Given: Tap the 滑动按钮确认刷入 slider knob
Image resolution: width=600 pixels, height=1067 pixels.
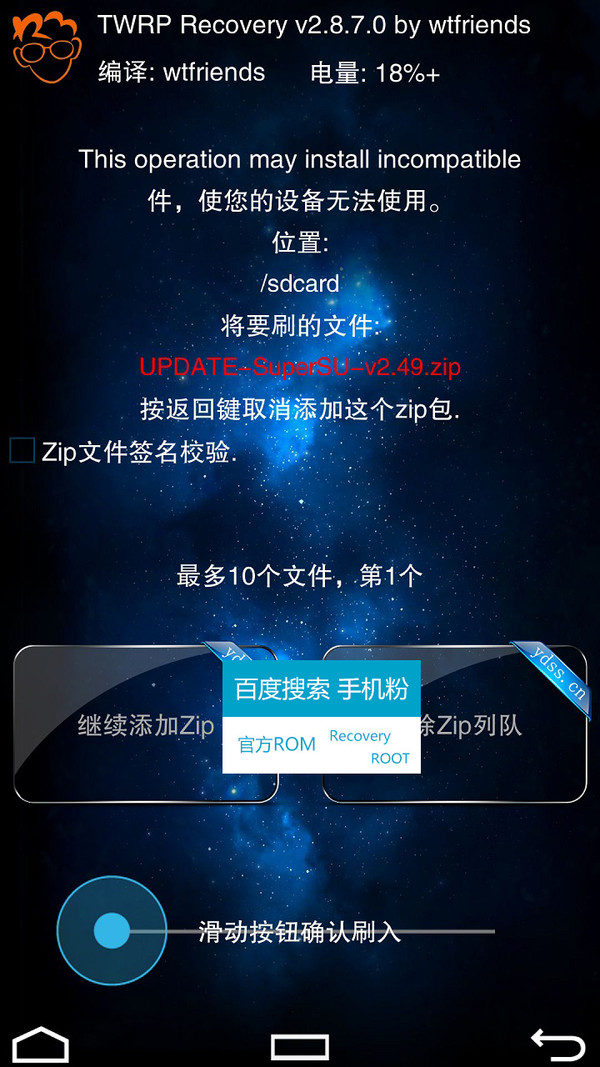Looking at the screenshot, I should point(111,930).
